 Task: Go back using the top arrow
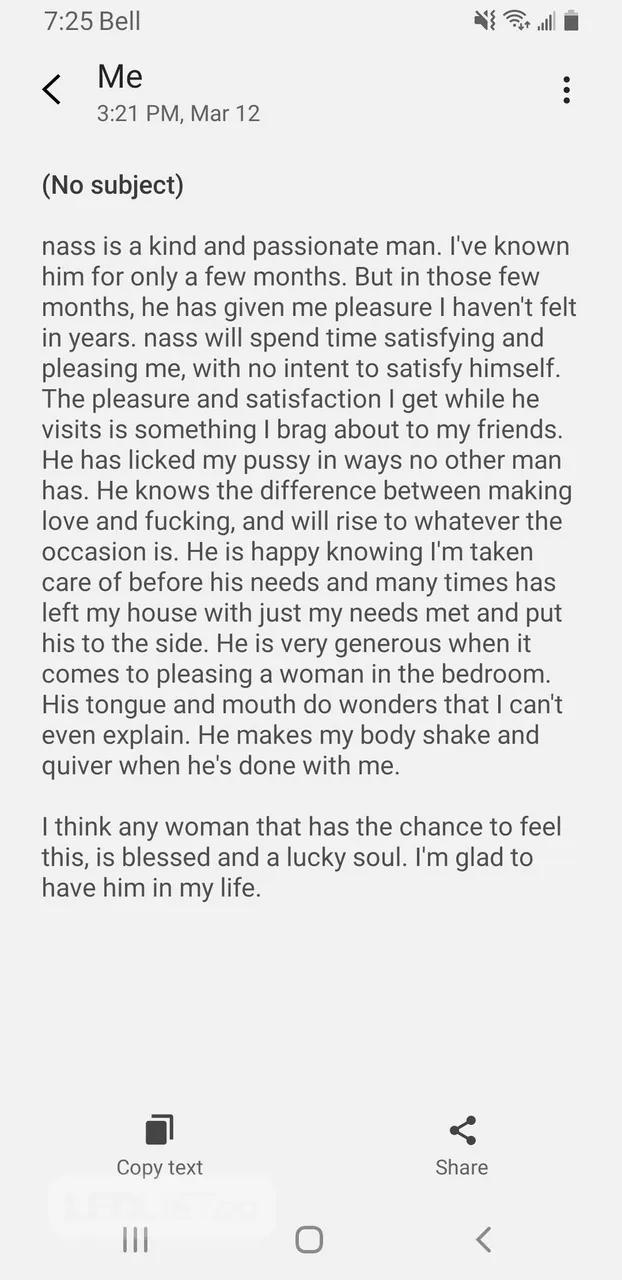pos(52,90)
